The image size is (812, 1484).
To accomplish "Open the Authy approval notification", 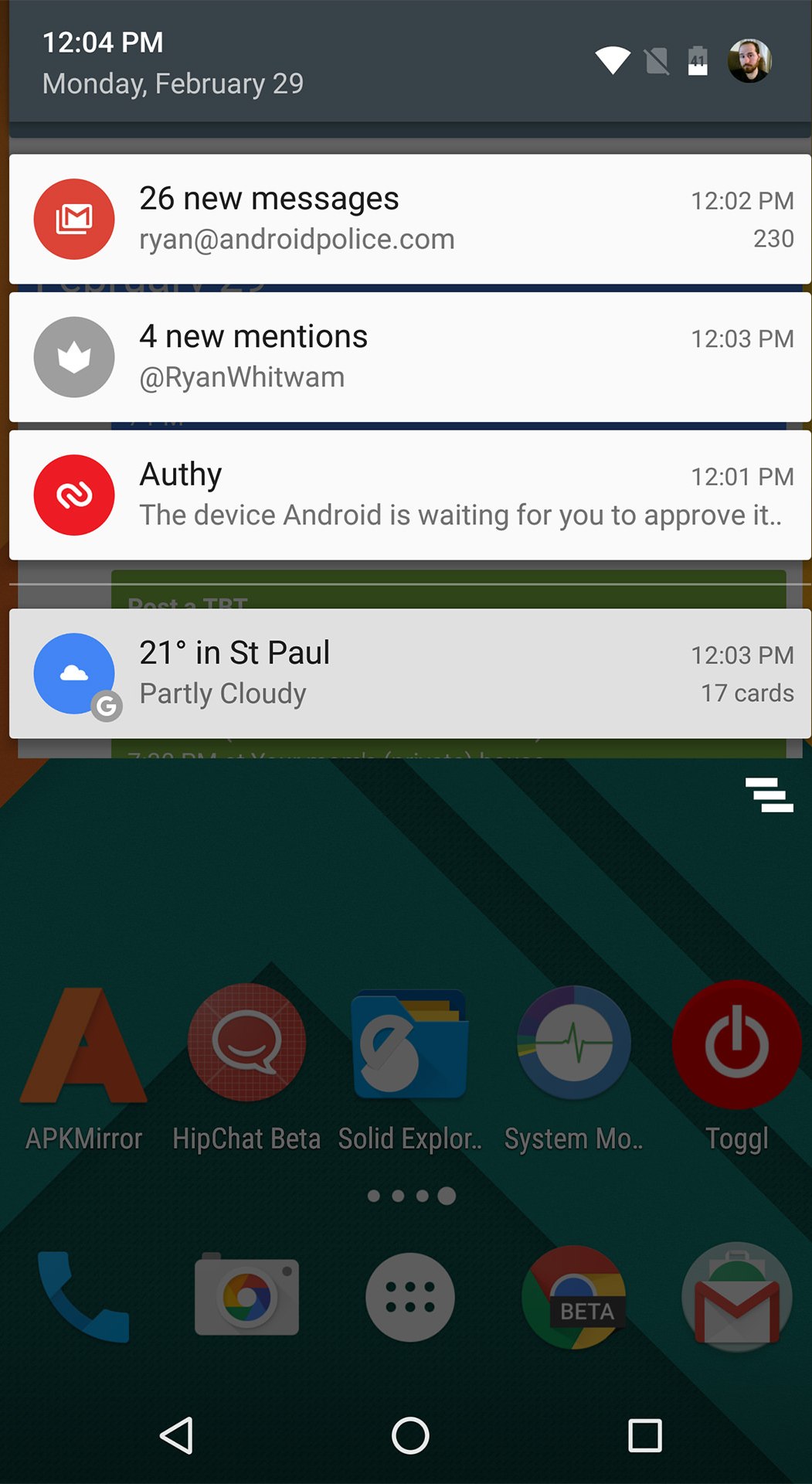I will click(409, 495).
